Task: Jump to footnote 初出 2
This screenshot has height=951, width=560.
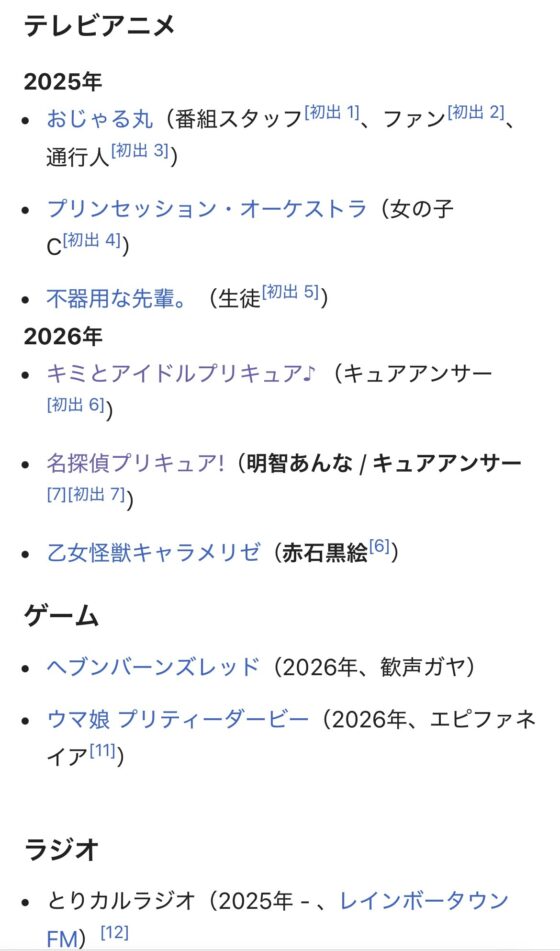Action: tap(476, 112)
